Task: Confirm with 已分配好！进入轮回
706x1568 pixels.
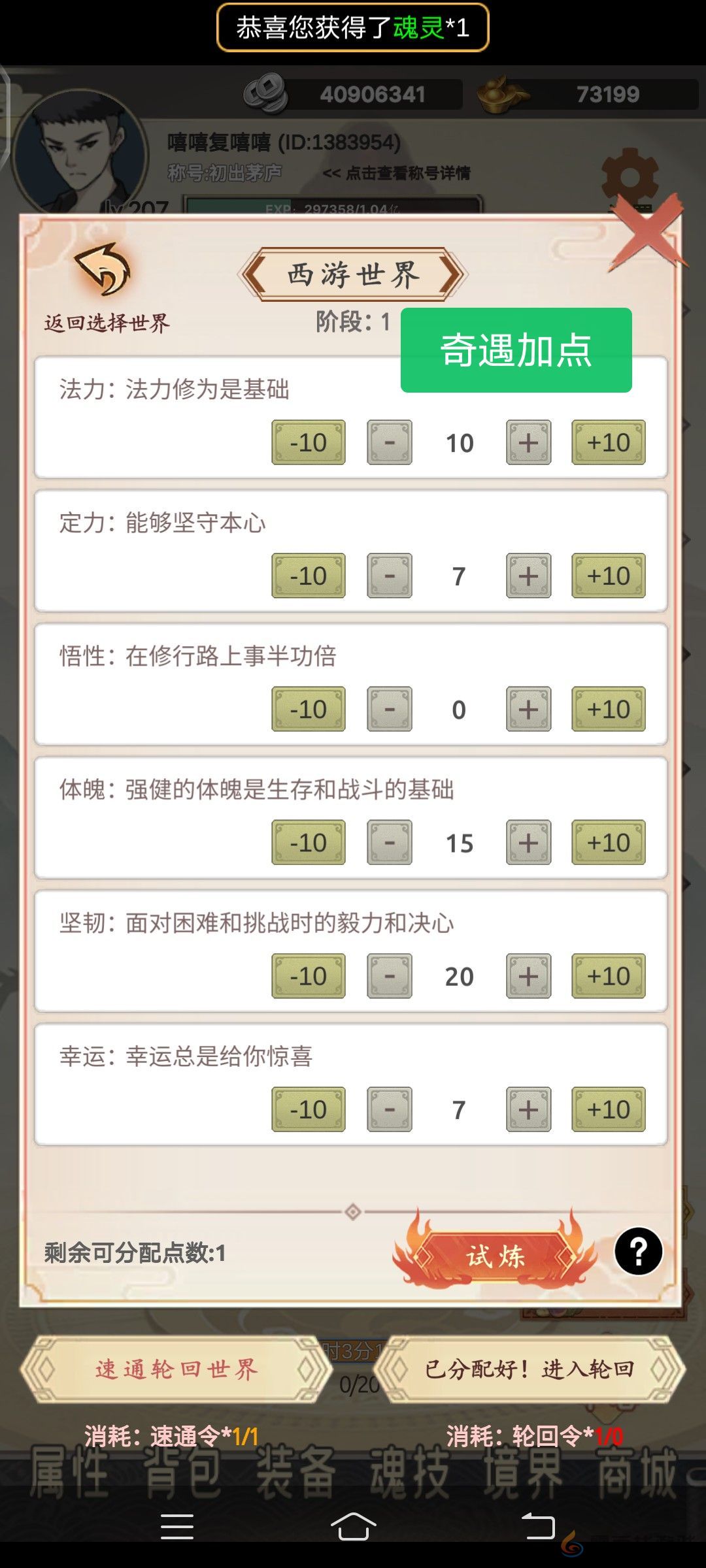Action: (x=529, y=1369)
